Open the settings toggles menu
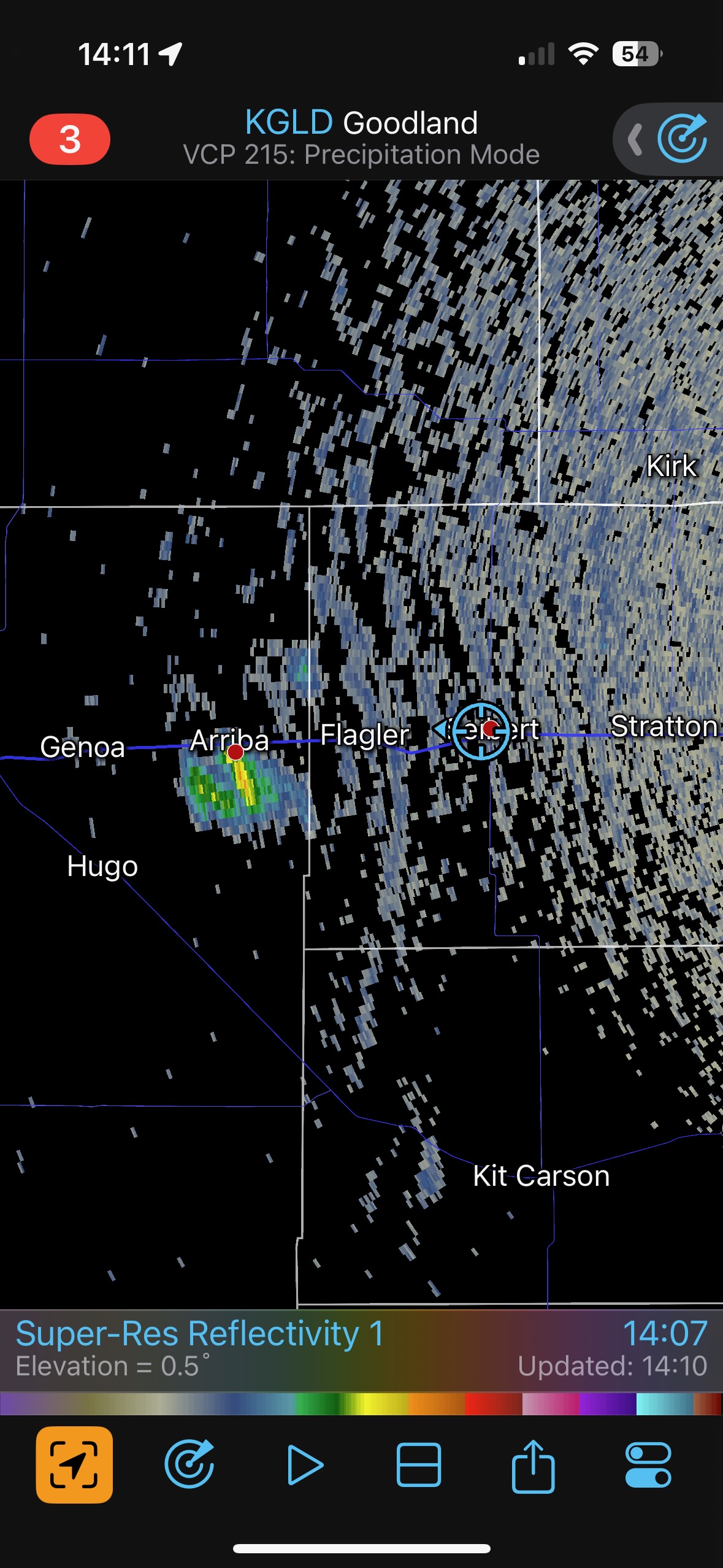The image size is (723, 1568). coord(648,1464)
